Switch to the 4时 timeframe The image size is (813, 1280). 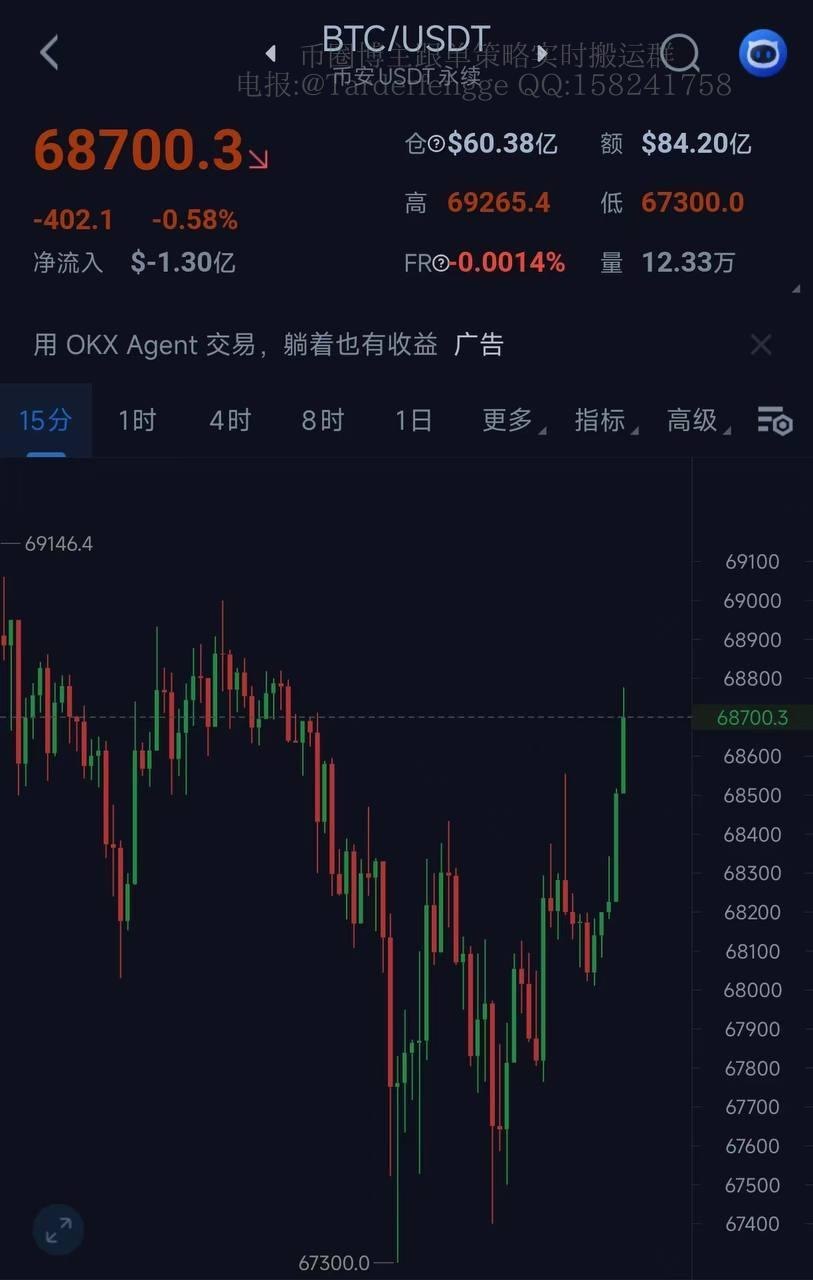point(229,420)
